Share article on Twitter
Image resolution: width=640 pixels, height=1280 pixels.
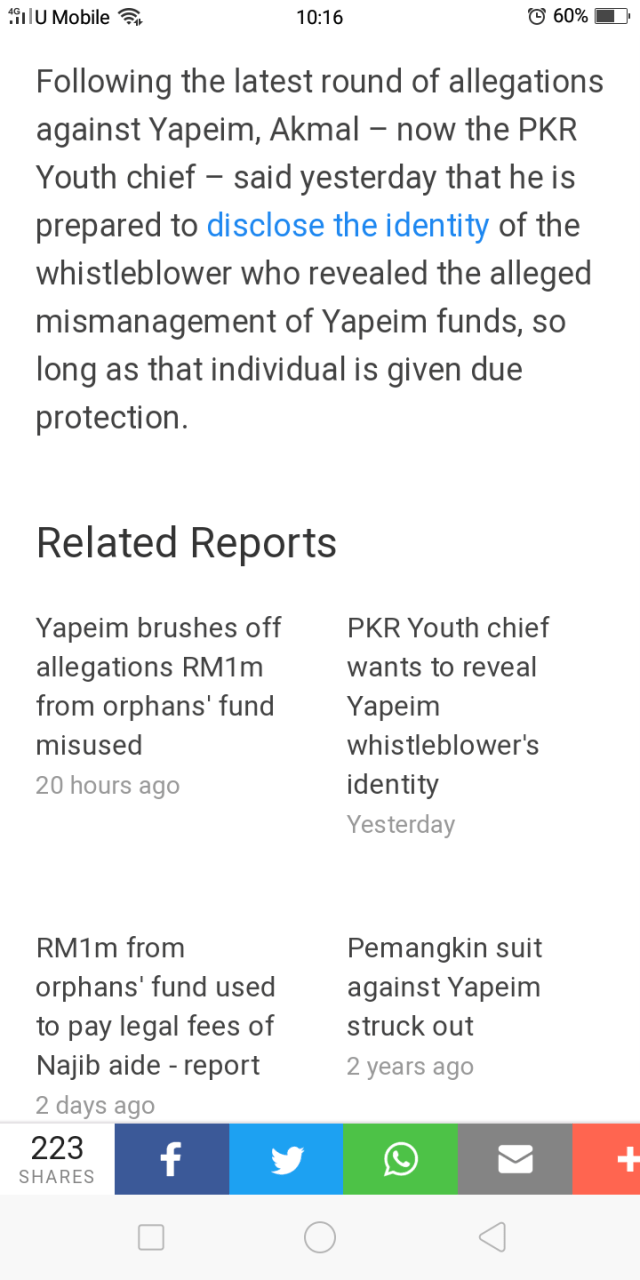click(x=286, y=1159)
